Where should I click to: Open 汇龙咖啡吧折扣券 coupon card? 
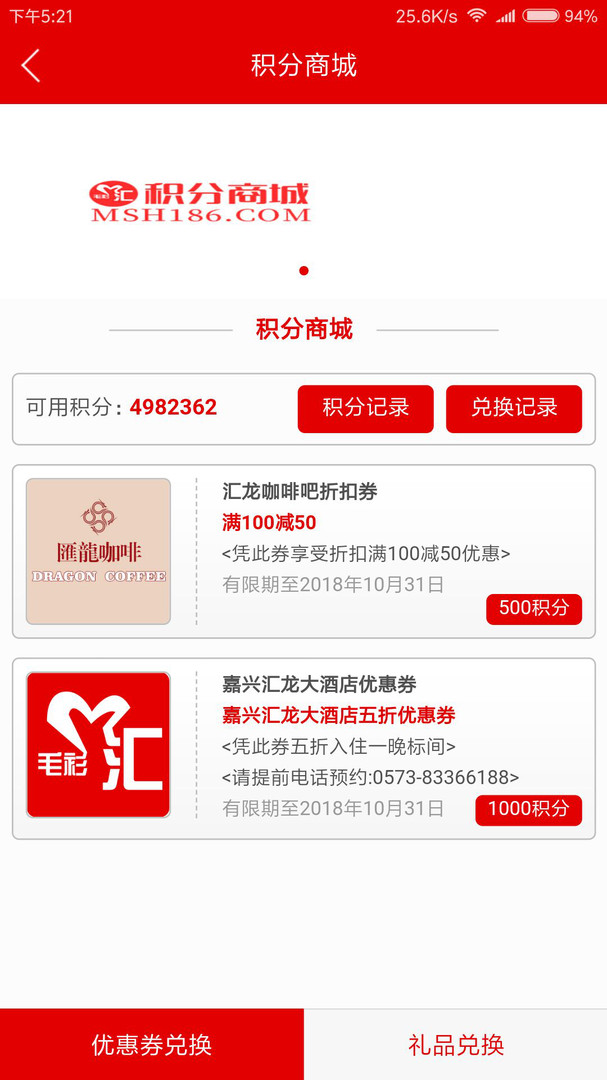(x=303, y=551)
